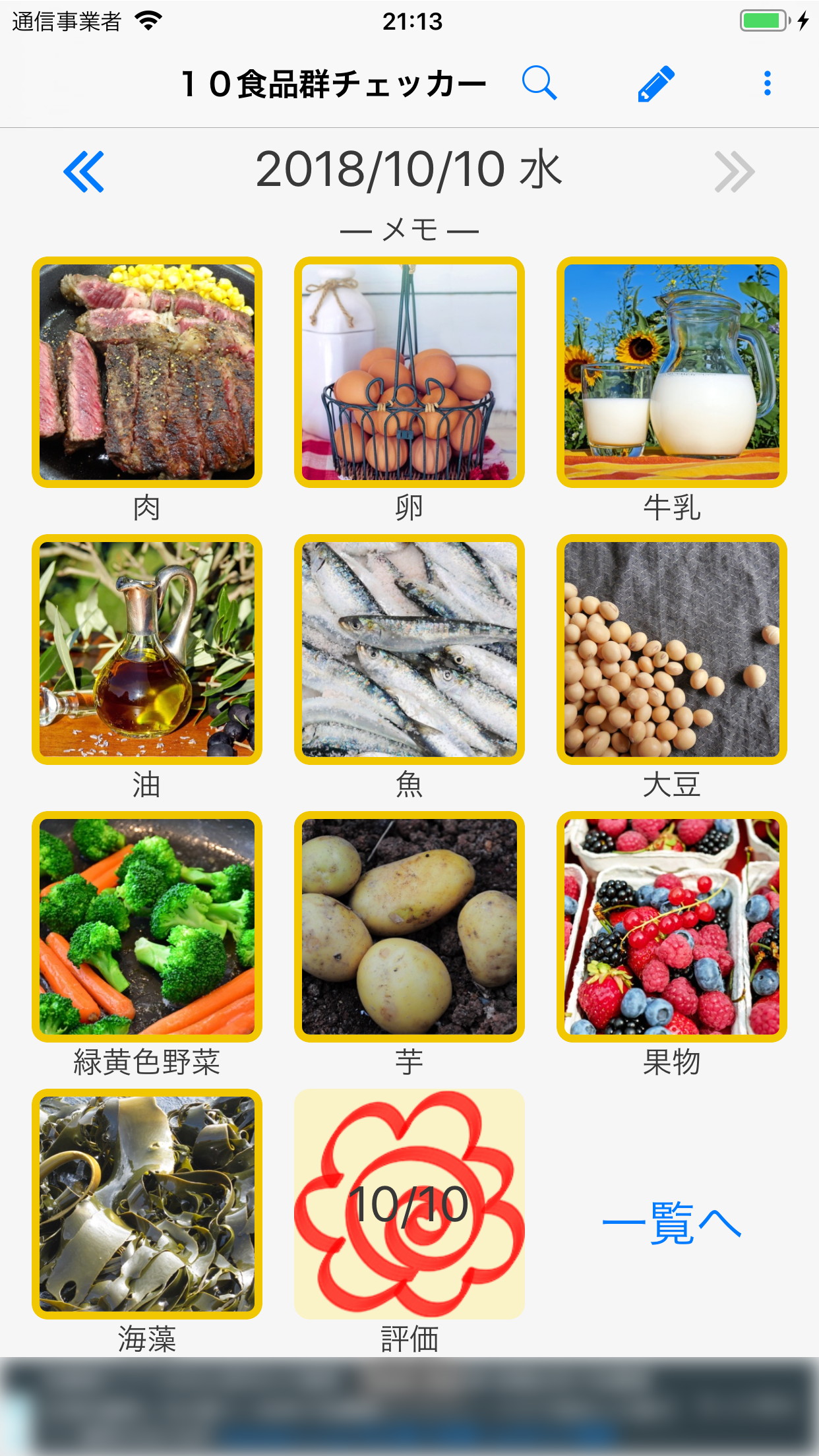Toggle the 緑黄色野菜 vegetables tile
Screen dimensions: 819x1456
(x=147, y=926)
